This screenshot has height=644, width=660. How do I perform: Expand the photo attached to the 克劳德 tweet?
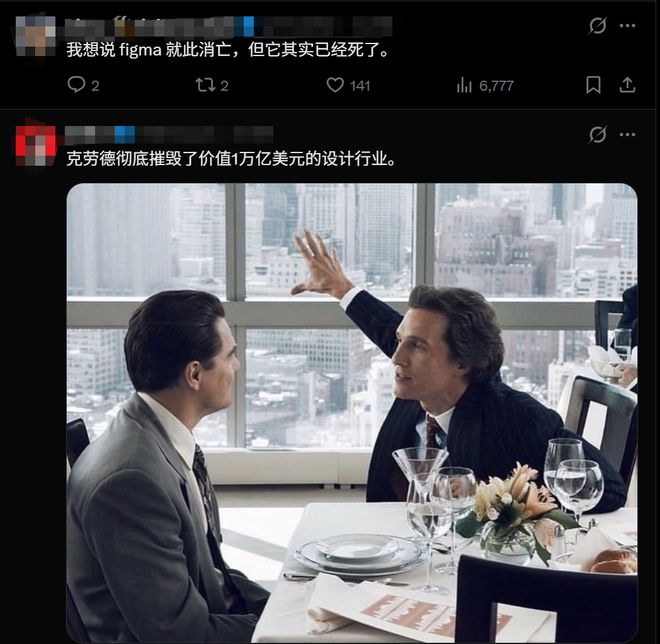point(352,412)
